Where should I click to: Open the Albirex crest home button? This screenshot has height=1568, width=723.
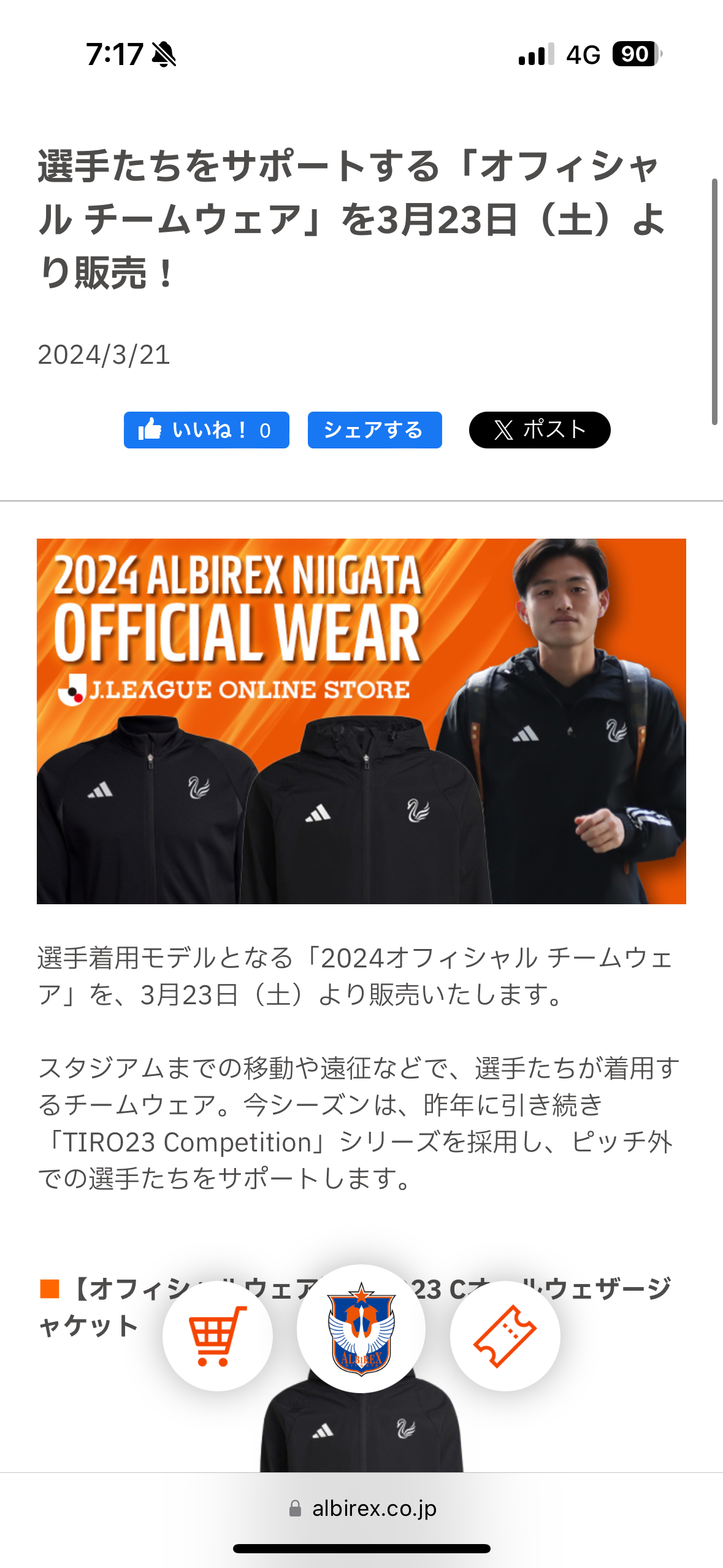point(361,1329)
